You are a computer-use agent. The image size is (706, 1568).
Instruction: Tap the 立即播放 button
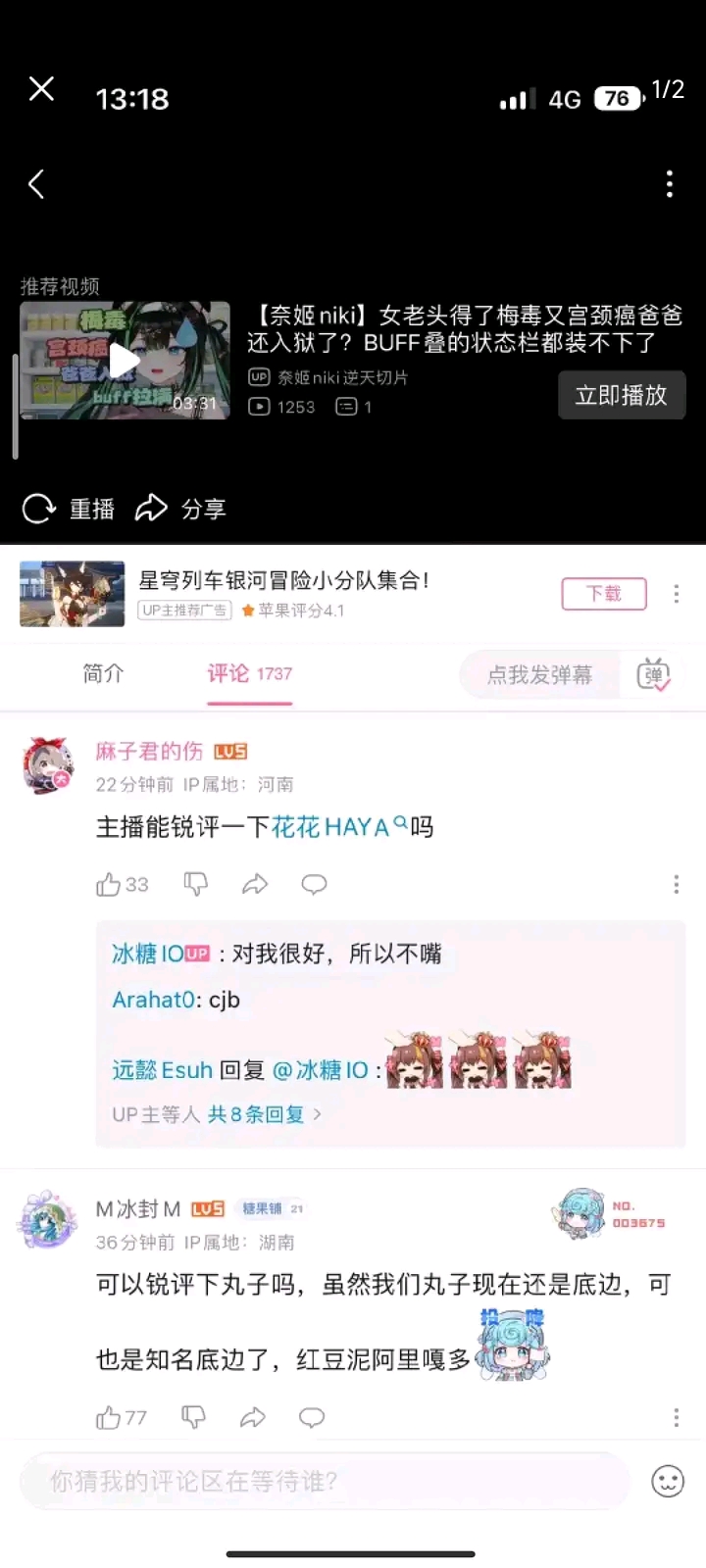(x=621, y=395)
